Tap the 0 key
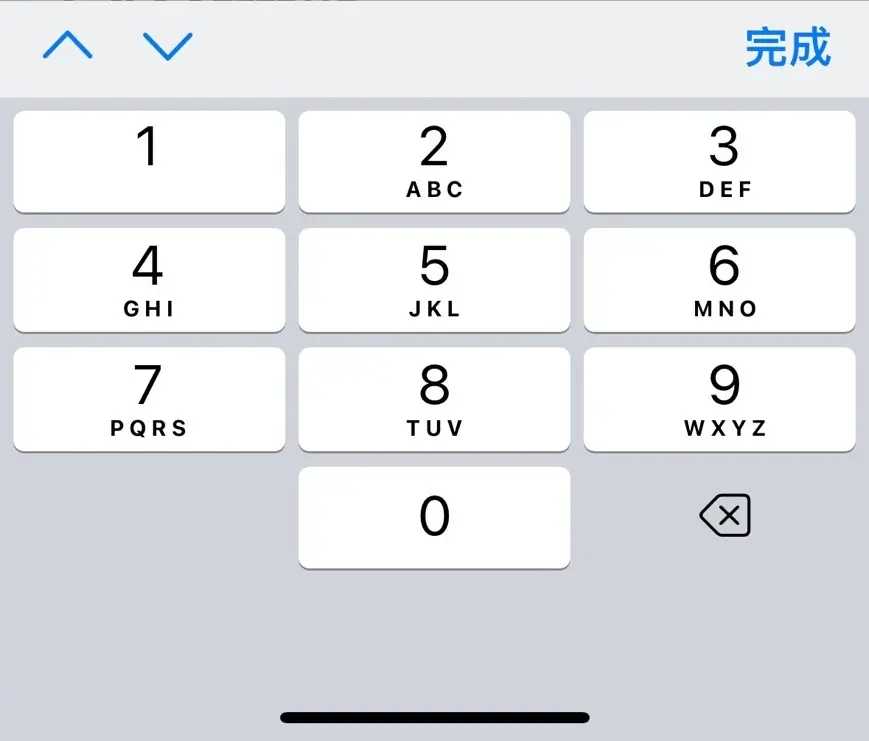This screenshot has width=869, height=741. 434,517
